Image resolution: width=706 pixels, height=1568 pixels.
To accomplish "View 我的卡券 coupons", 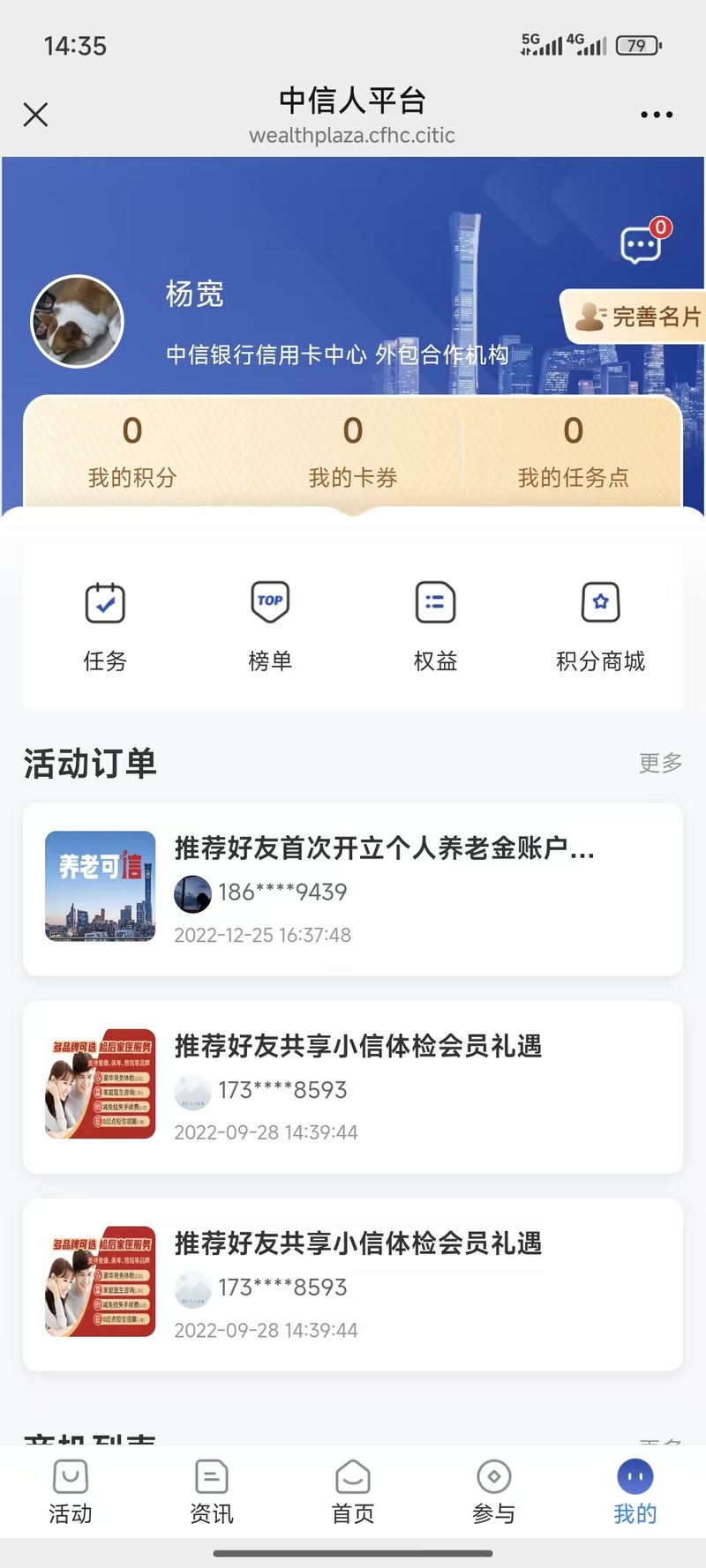I will pos(353,452).
